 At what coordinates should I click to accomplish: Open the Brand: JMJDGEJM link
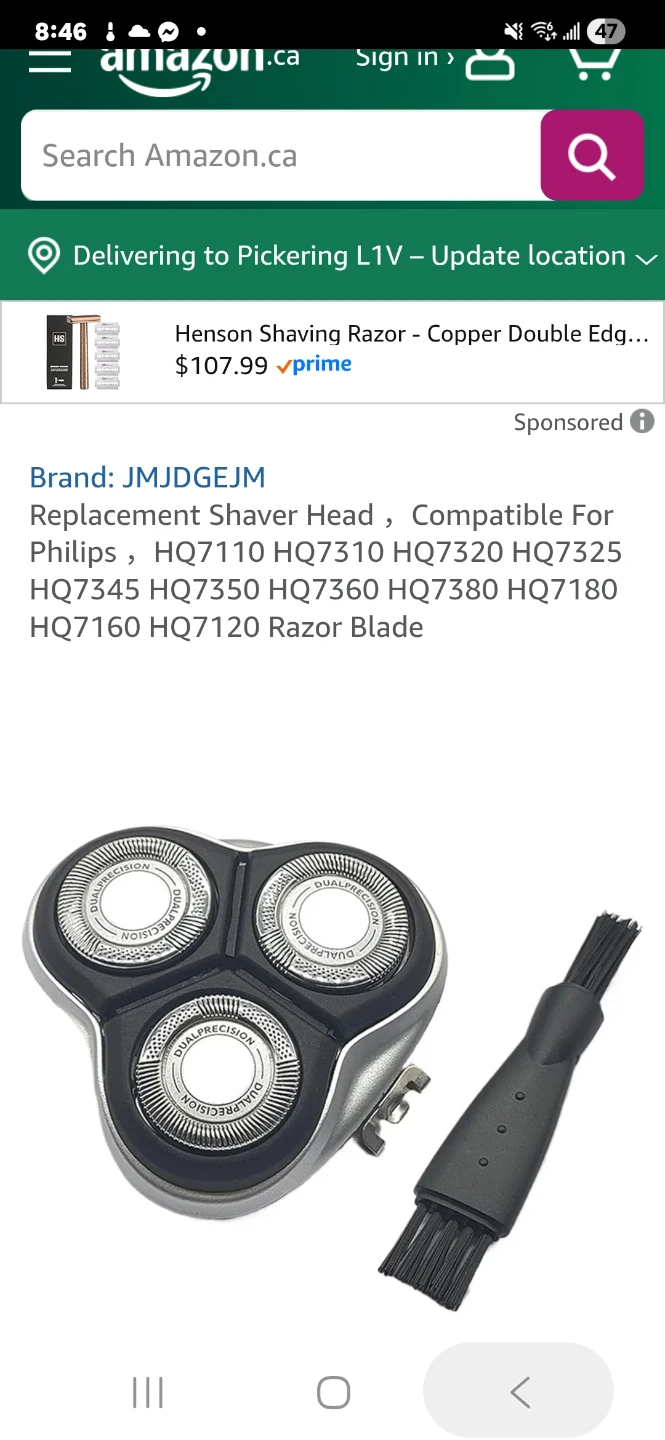[147, 477]
